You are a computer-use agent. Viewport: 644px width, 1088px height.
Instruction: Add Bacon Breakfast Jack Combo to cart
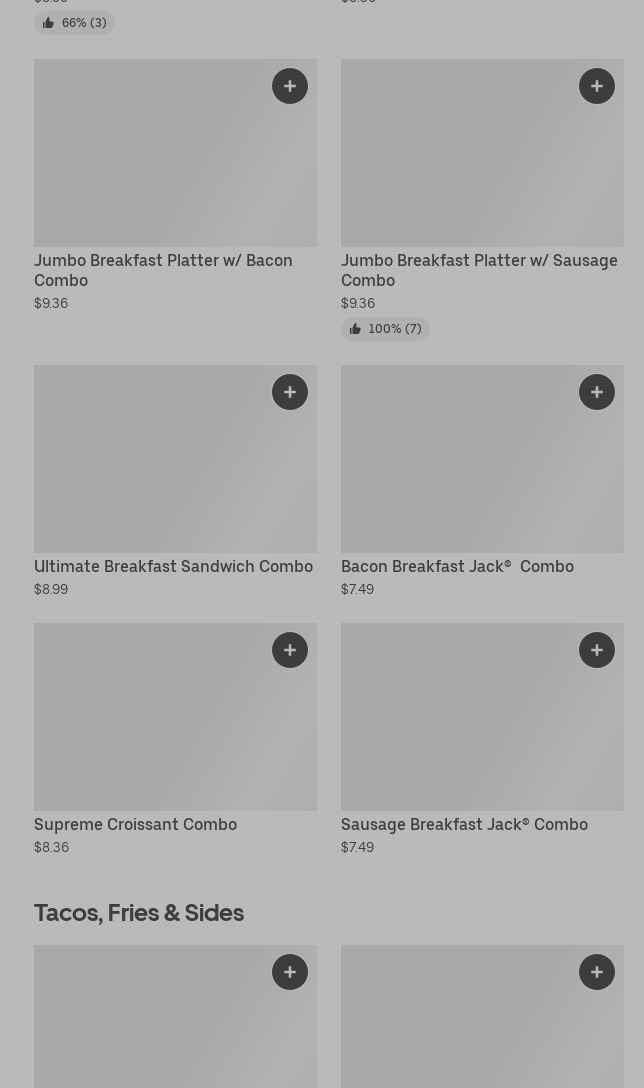pyautogui.click(x=597, y=392)
